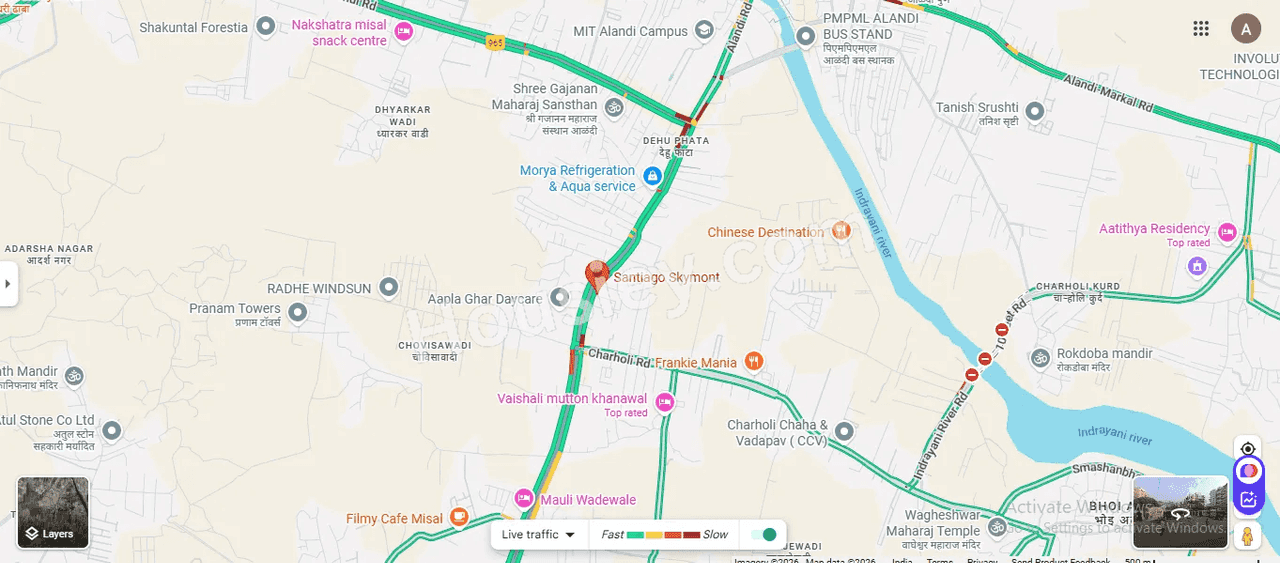Select the Aatithya Residency hotel marker
Image resolution: width=1280 pixels, height=563 pixels.
1226,233
